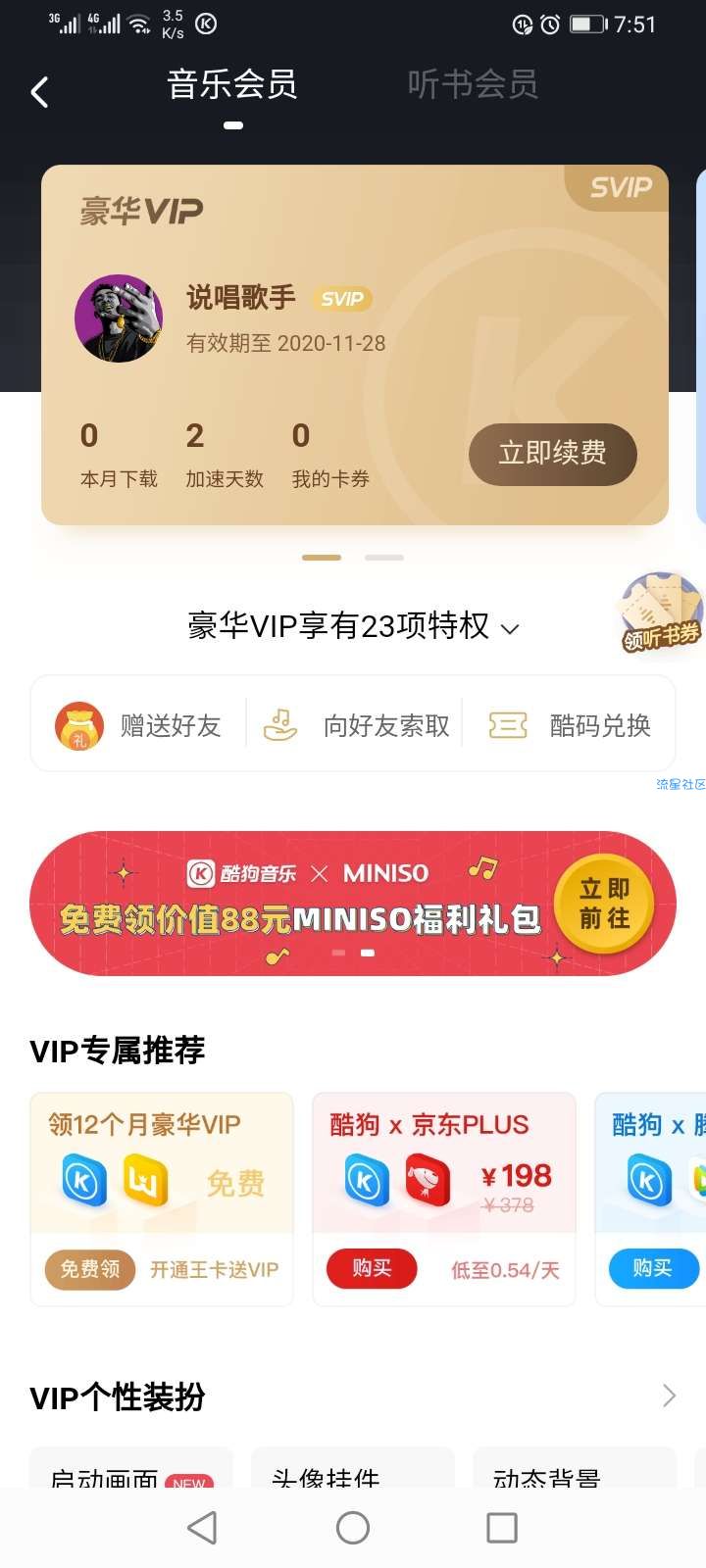
Task: Tap 免费领 on 12个月豪华VIP card
Action: tap(90, 1269)
